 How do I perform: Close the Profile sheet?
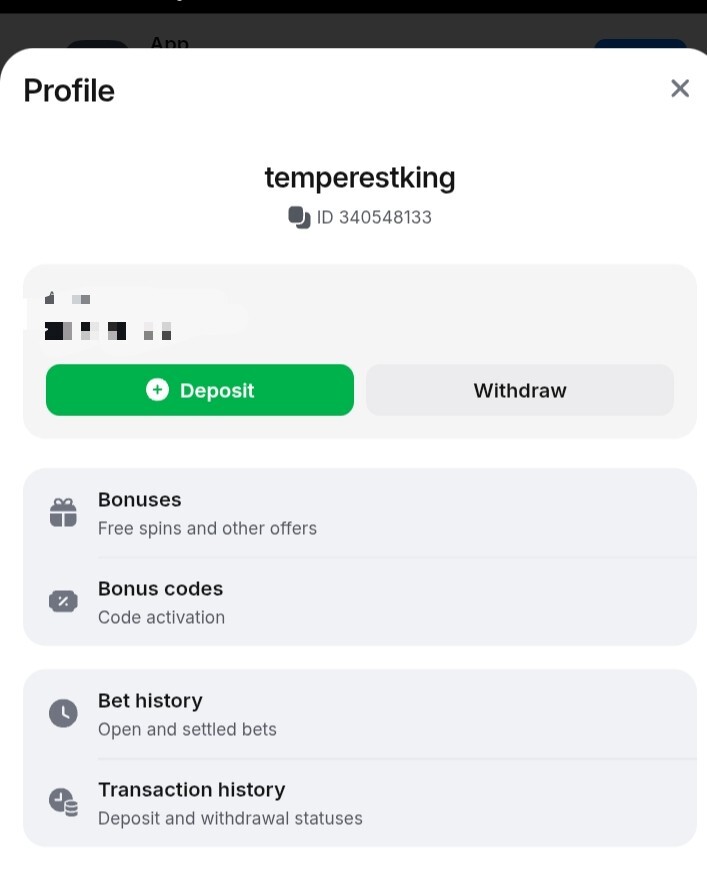[680, 89]
